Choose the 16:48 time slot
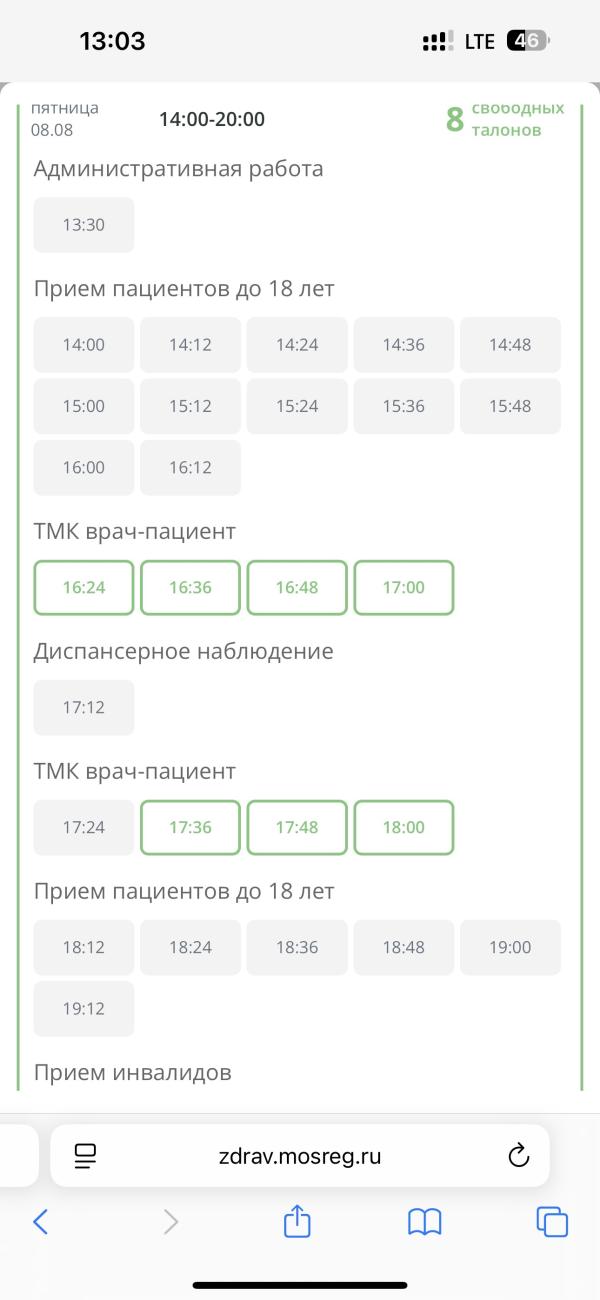Image resolution: width=600 pixels, height=1300 pixels. pos(297,588)
